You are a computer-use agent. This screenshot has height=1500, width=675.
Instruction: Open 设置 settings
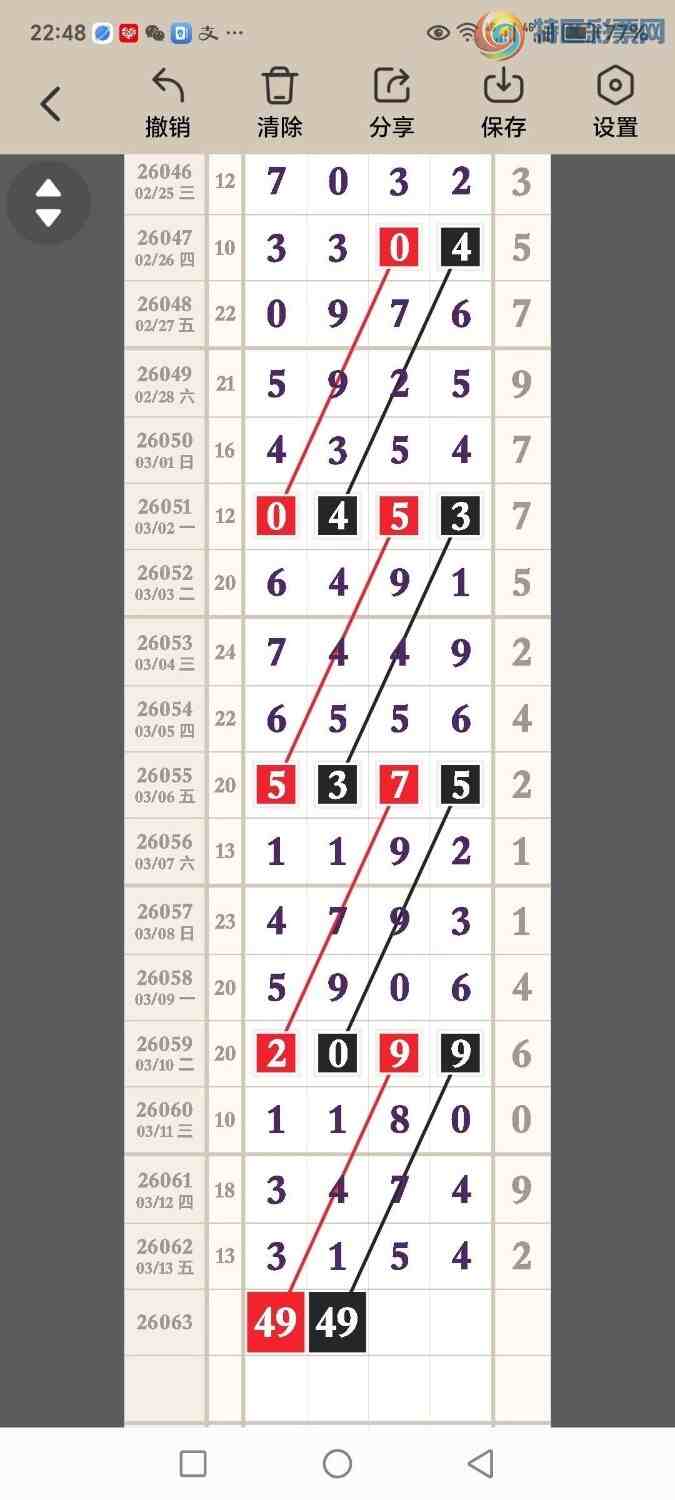pos(615,103)
